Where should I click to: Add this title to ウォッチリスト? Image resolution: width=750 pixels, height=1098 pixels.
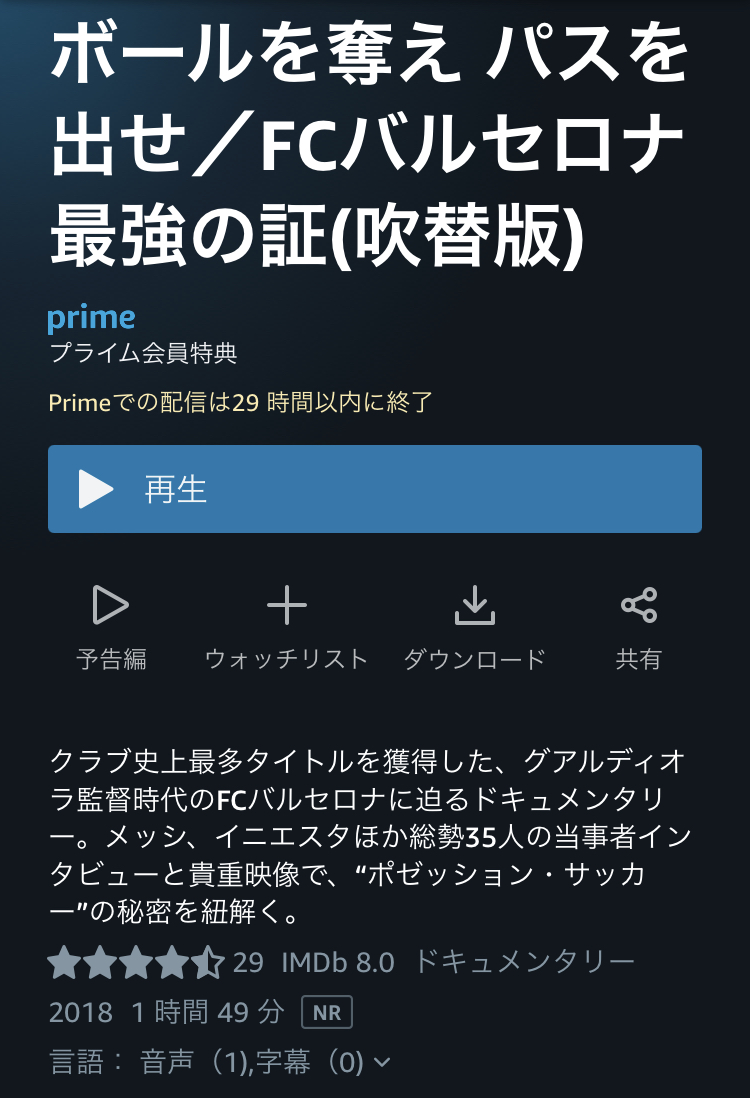coord(287,626)
